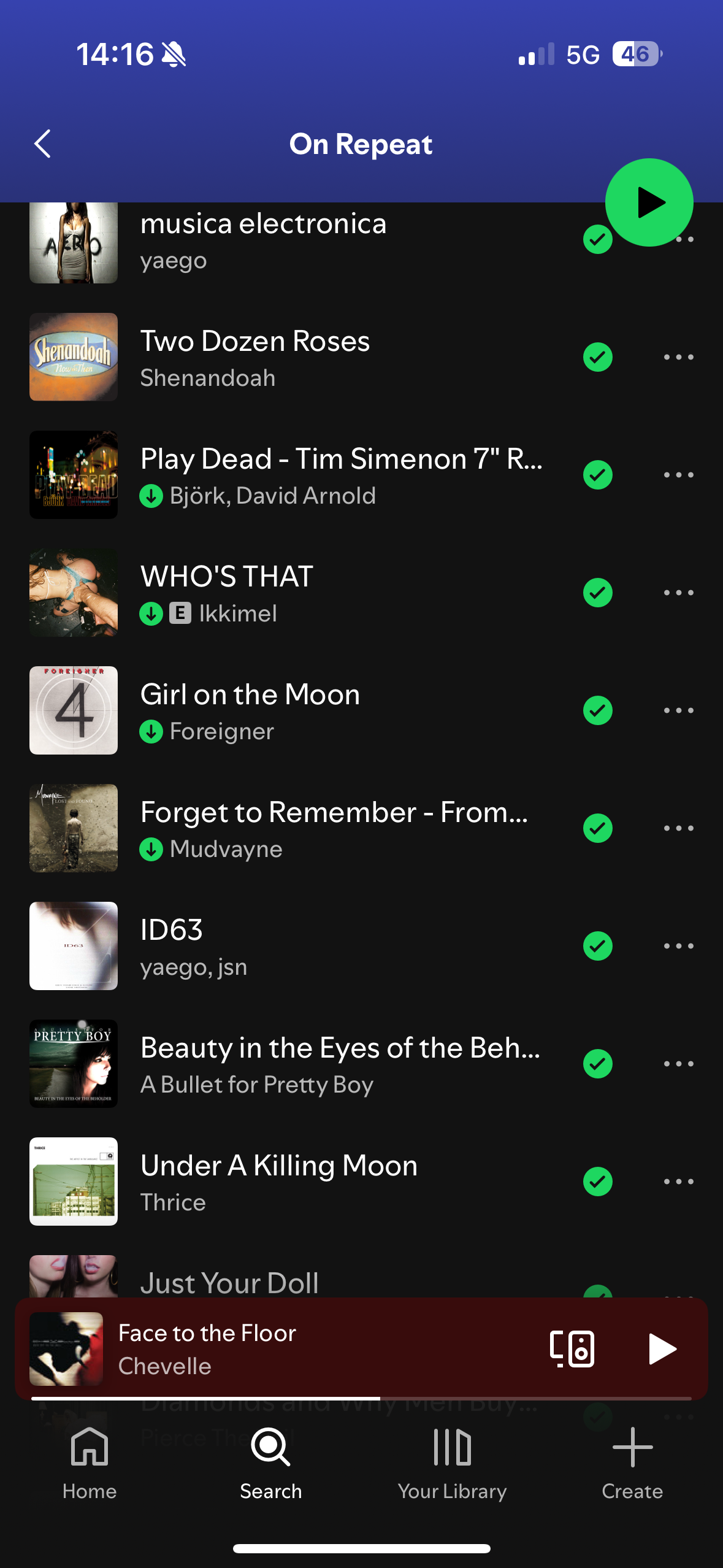Open the Create tab
The width and height of the screenshot is (723, 1568).
(x=632, y=1462)
